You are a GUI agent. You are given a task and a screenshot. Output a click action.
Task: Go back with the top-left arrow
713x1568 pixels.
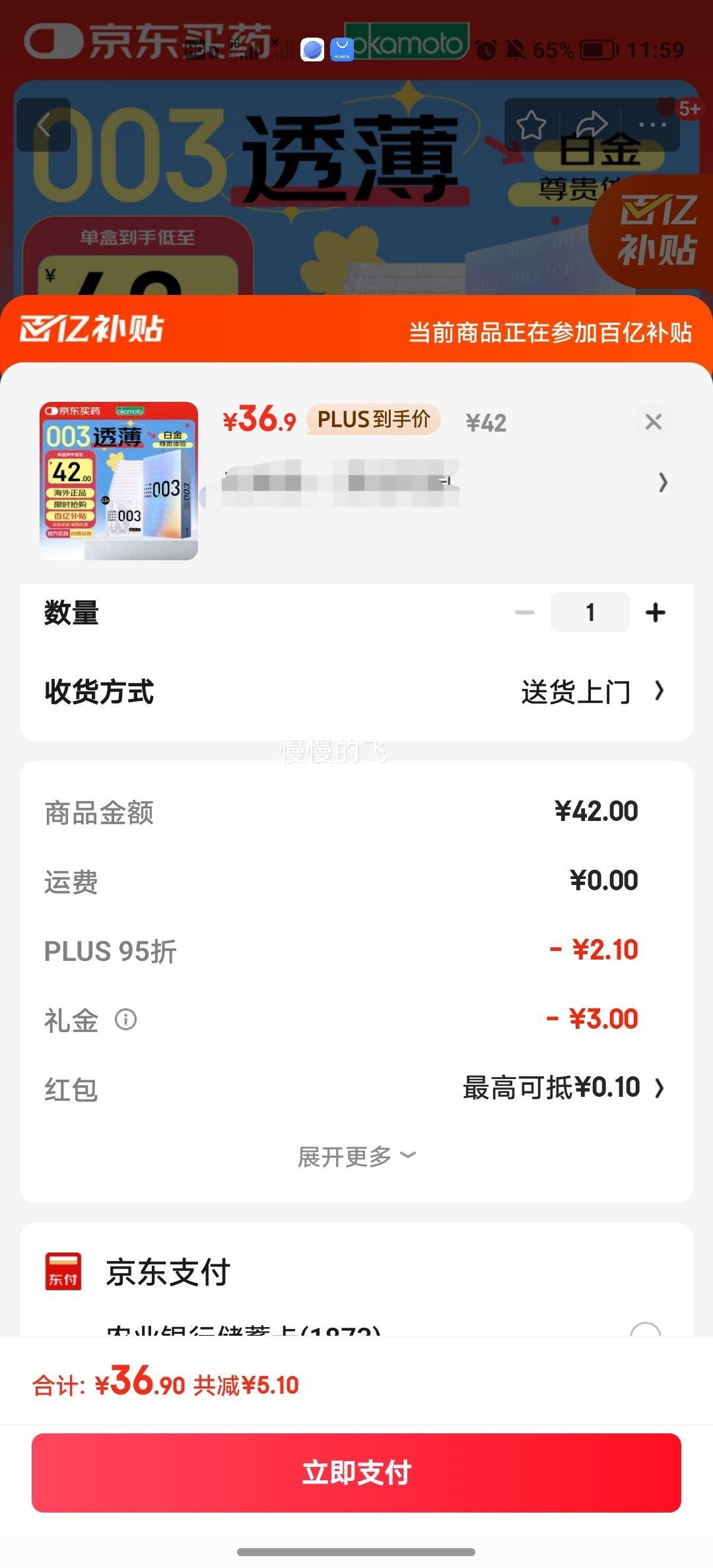point(44,125)
